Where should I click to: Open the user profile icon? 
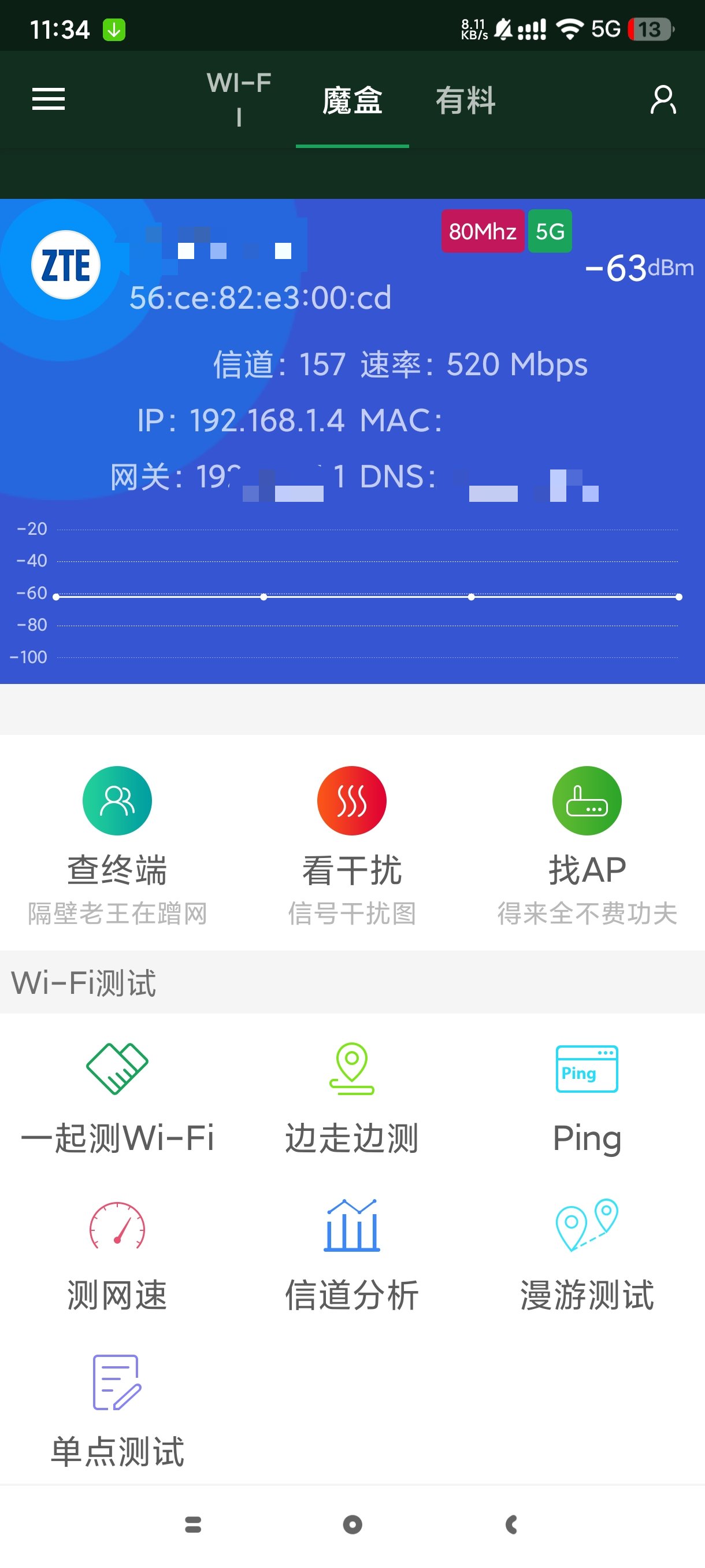click(x=662, y=100)
